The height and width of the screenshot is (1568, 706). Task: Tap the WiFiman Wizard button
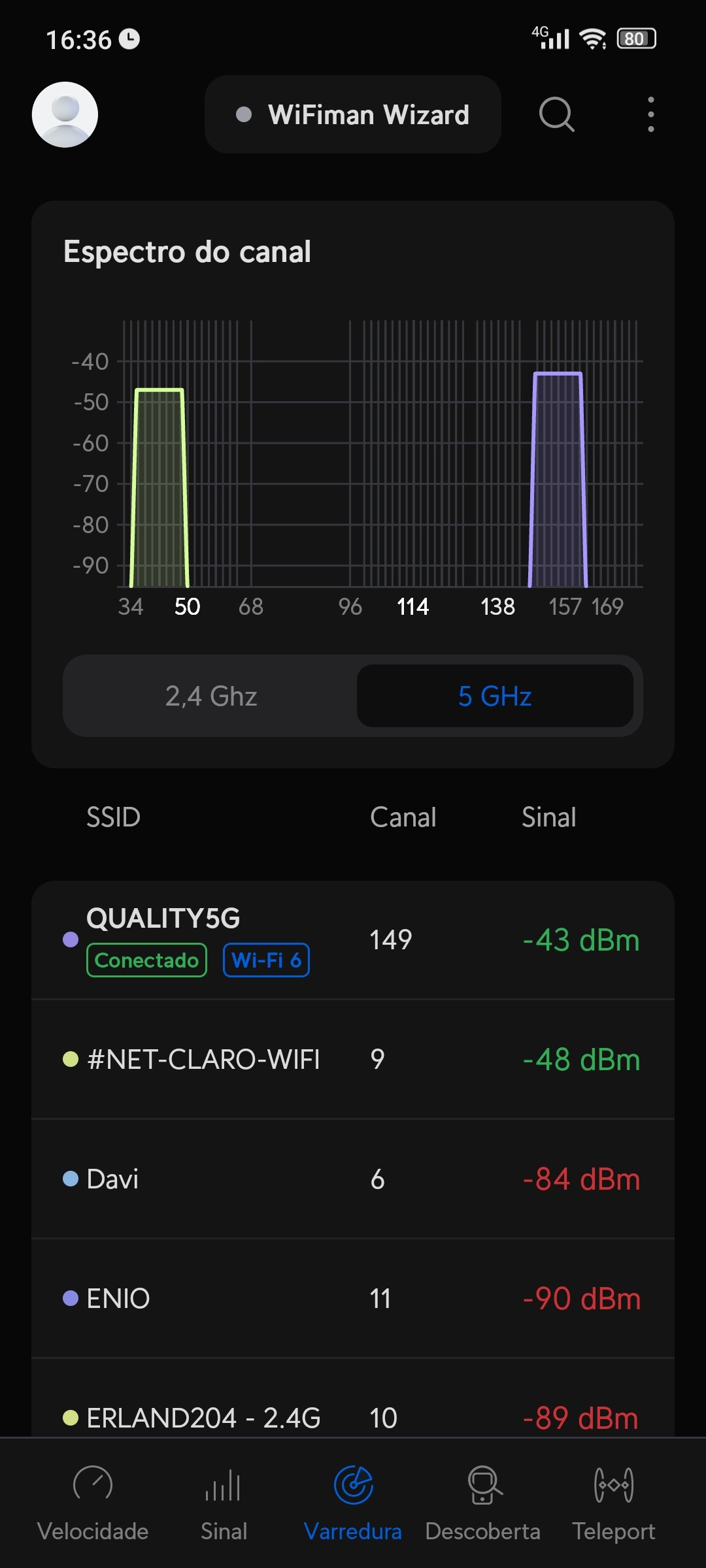[x=352, y=114]
